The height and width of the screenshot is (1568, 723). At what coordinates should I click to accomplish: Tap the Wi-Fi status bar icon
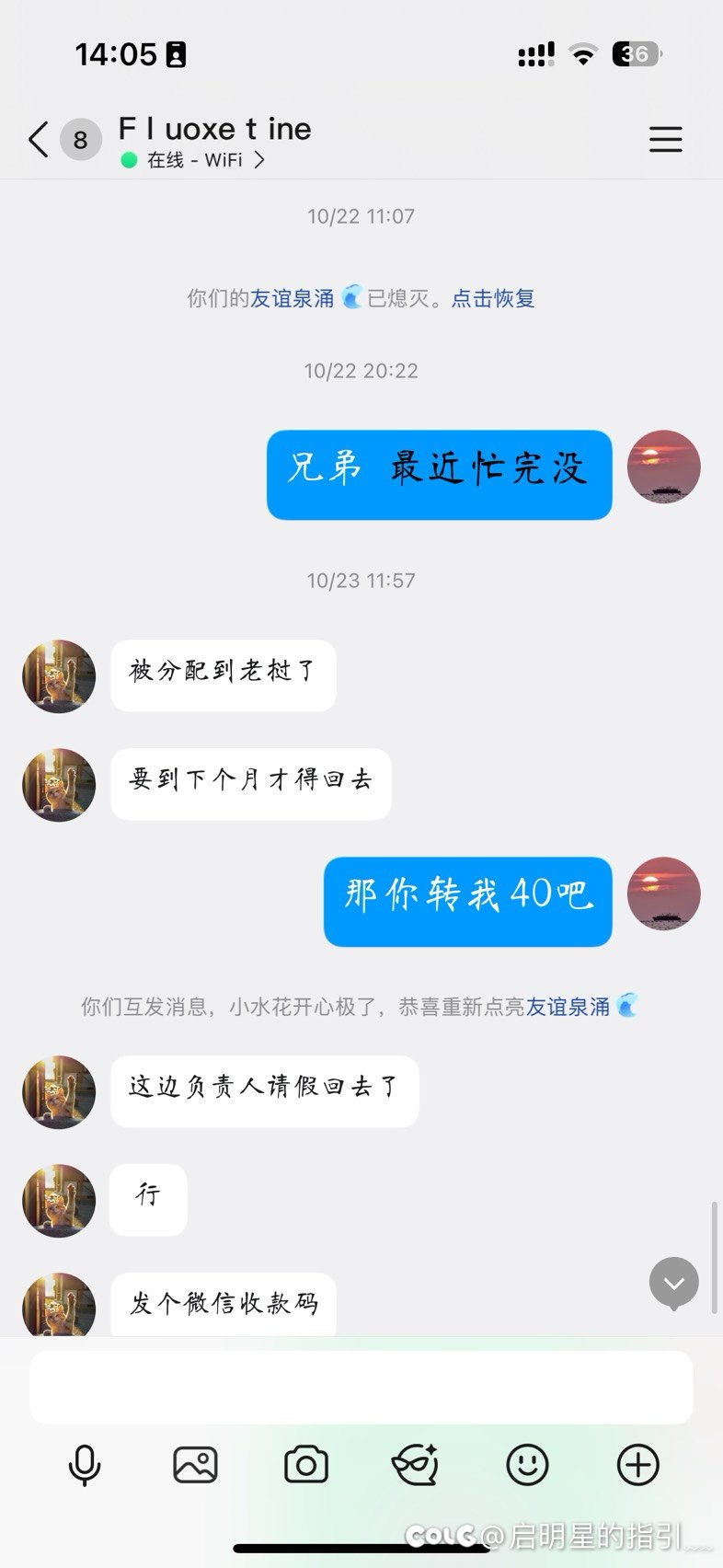point(584,54)
